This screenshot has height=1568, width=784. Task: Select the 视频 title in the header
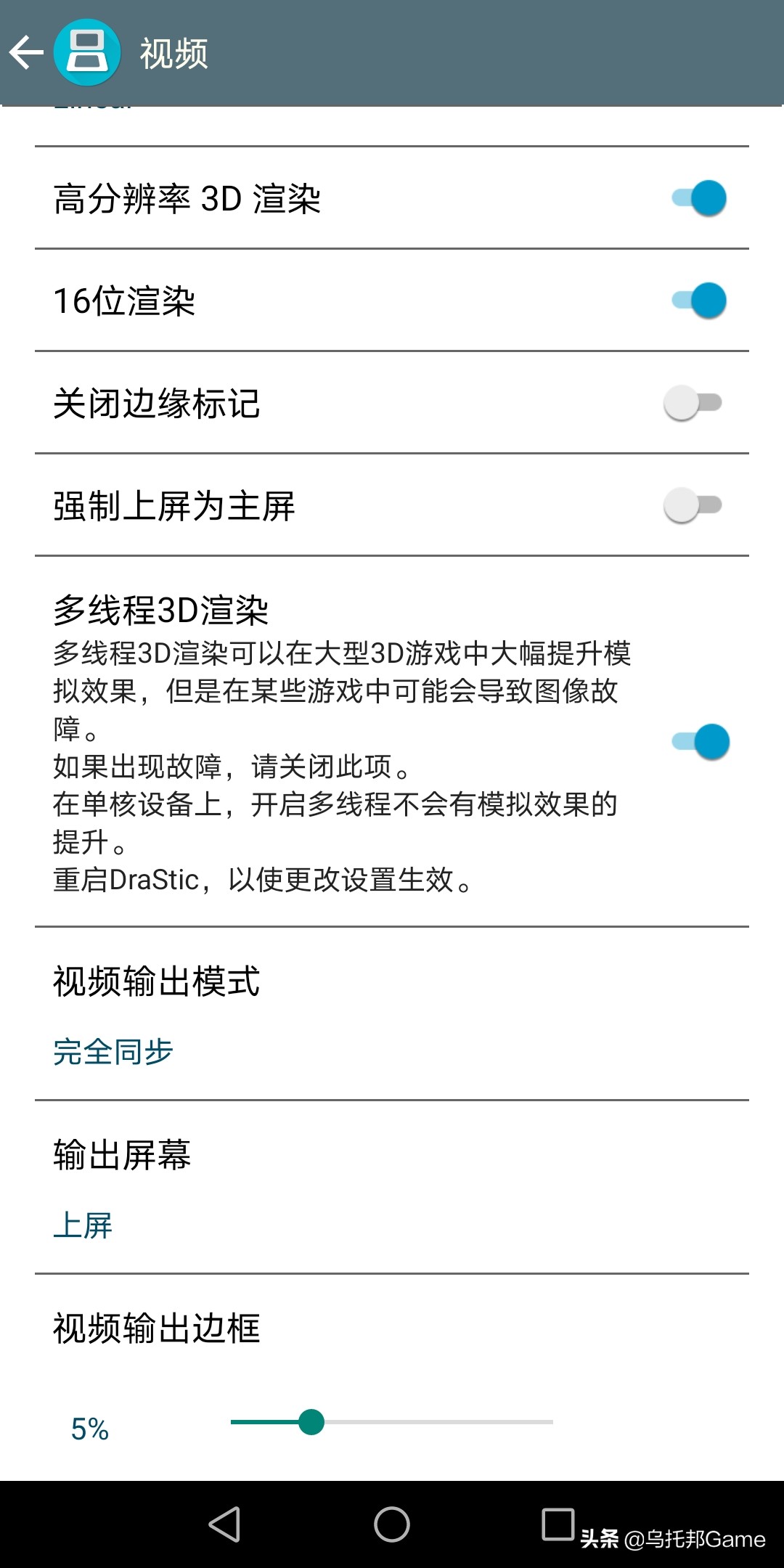(174, 52)
